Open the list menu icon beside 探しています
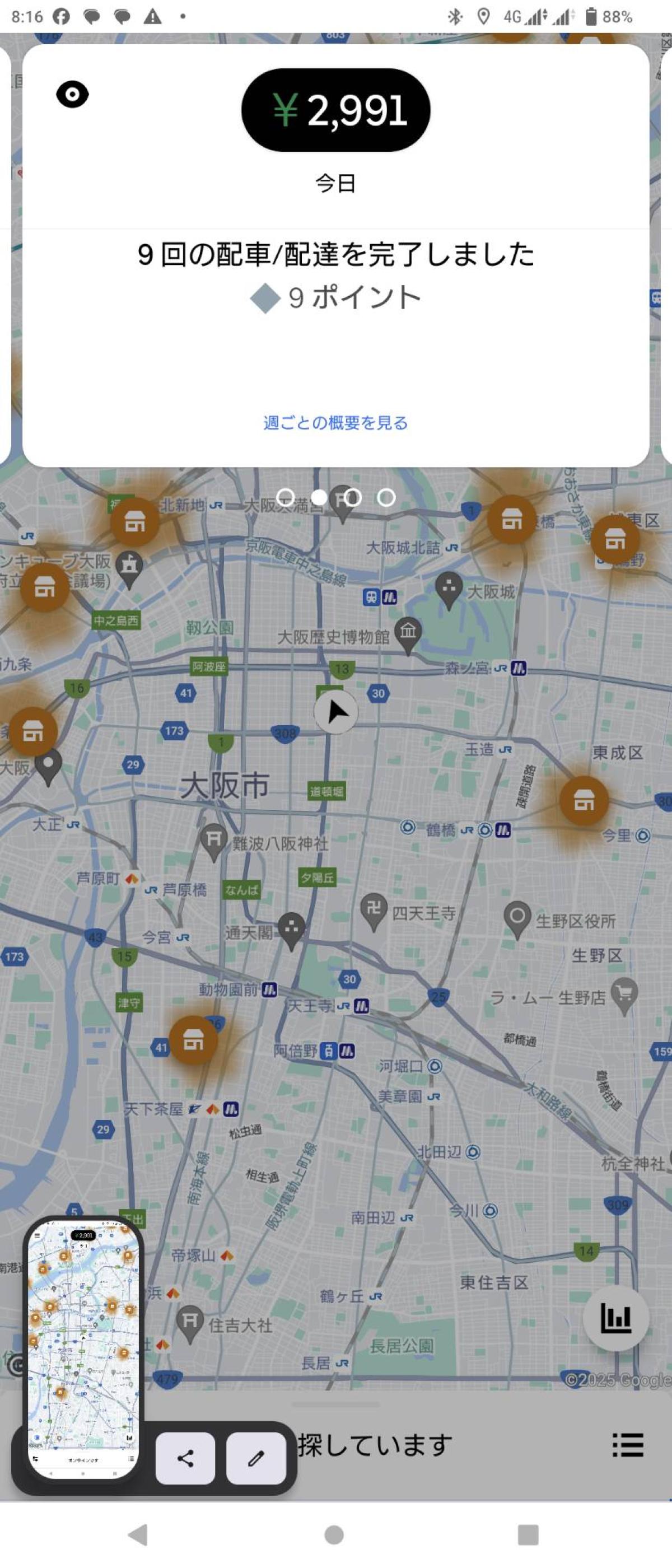This screenshot has width=672, height=1568. tap(627, 1445)
